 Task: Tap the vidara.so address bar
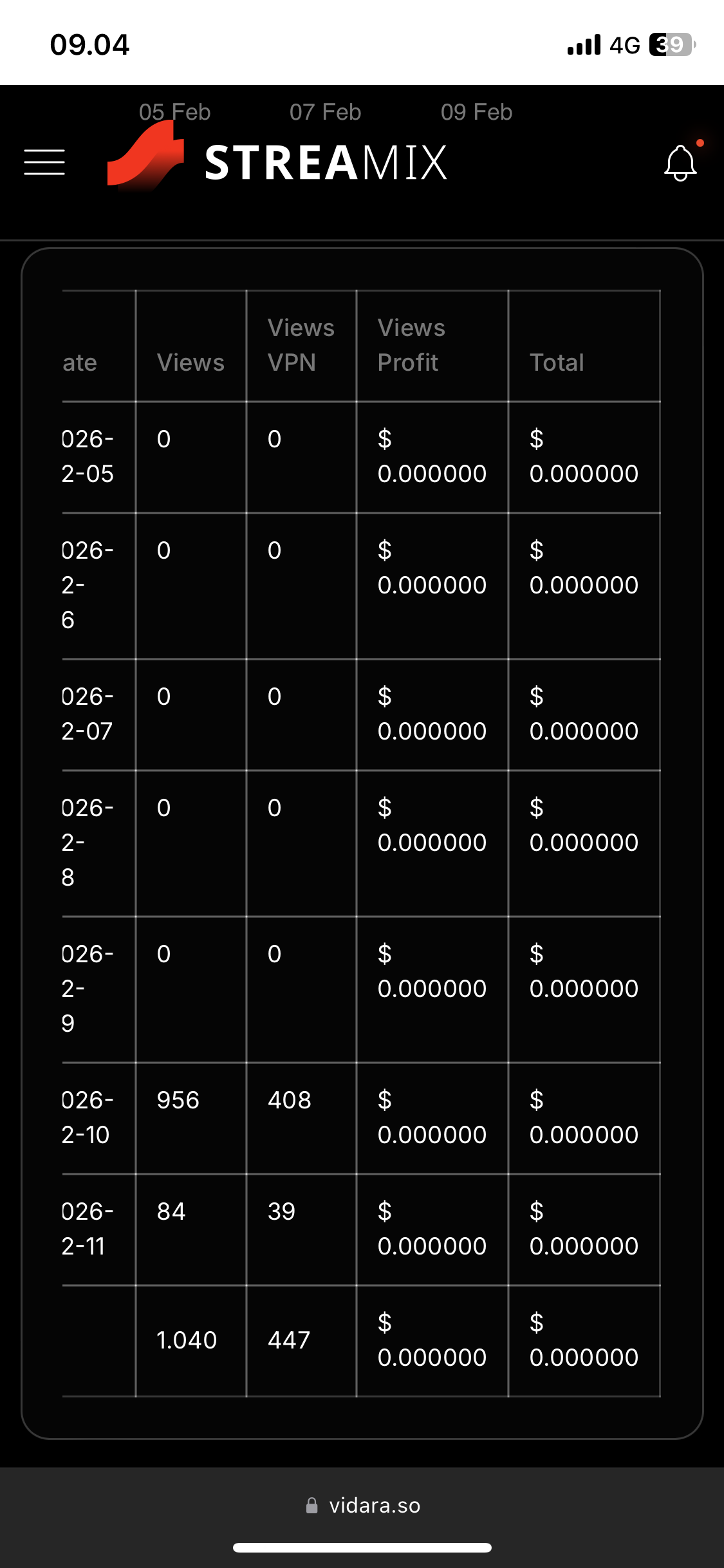363,1506
